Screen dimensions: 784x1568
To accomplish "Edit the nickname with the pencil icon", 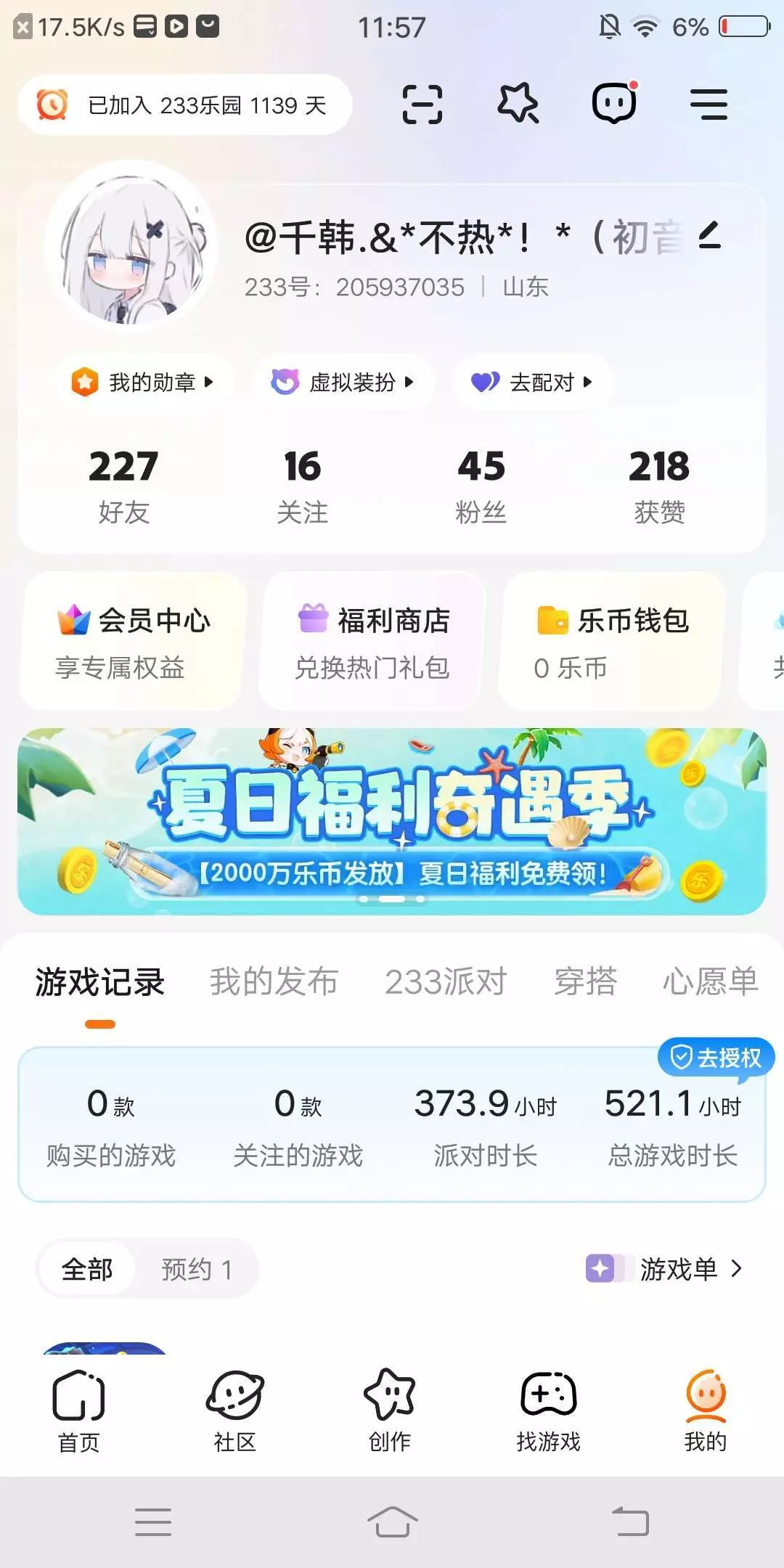I will coord(709,235).
